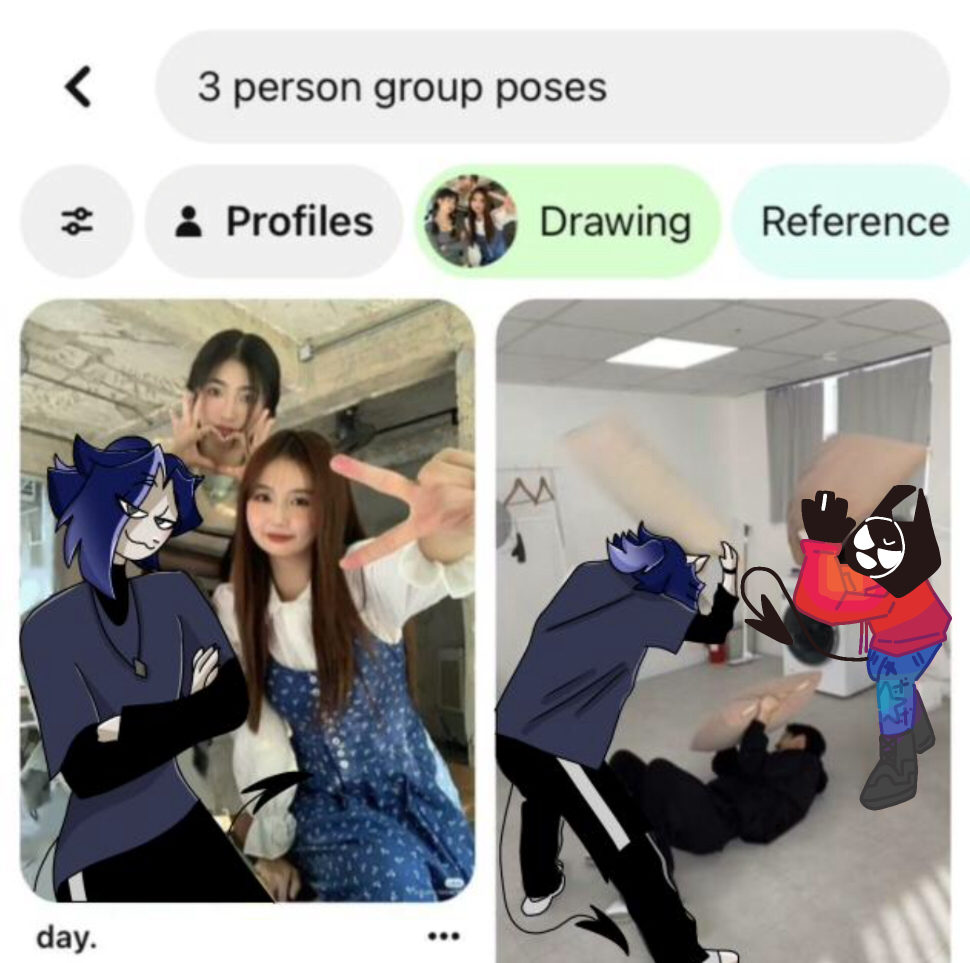The width and height of the screenshot is (970, 963).
Task: Edit the '3 person group poses' search field
Action: pyautogui.click(x=550, y=87)
